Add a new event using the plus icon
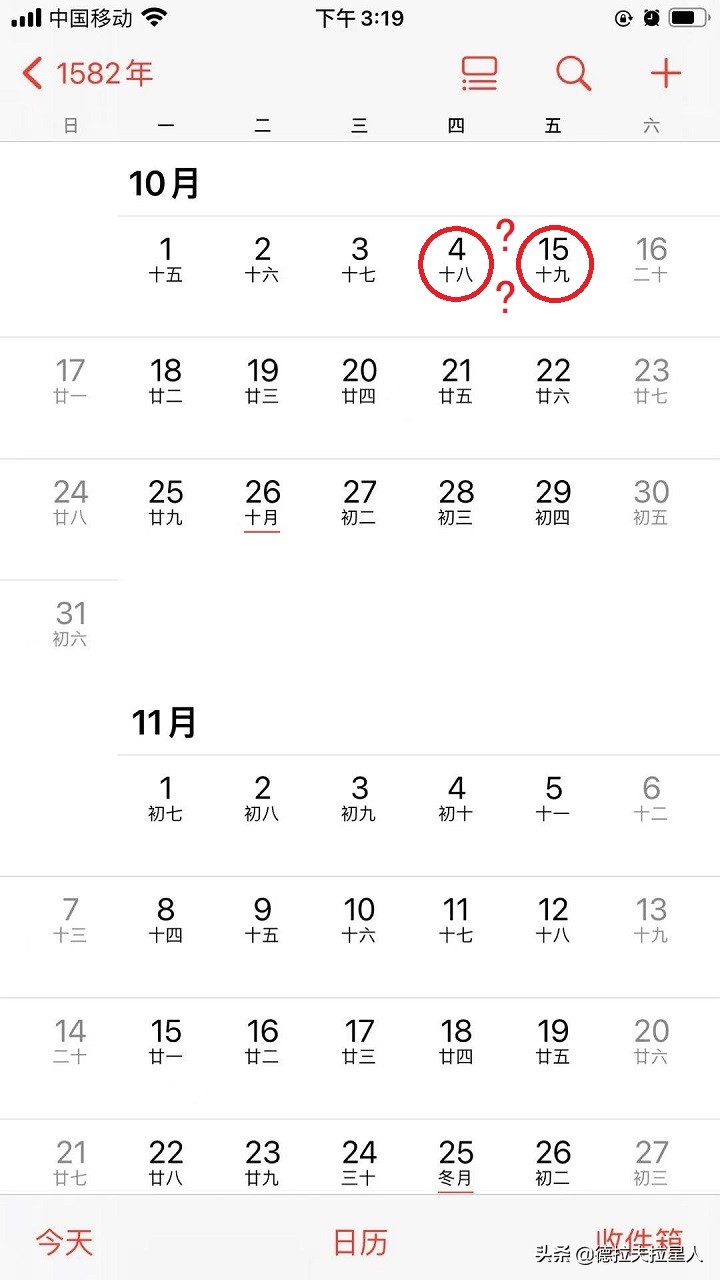This screenshot has height=1280, width=720. click(665, 73)
